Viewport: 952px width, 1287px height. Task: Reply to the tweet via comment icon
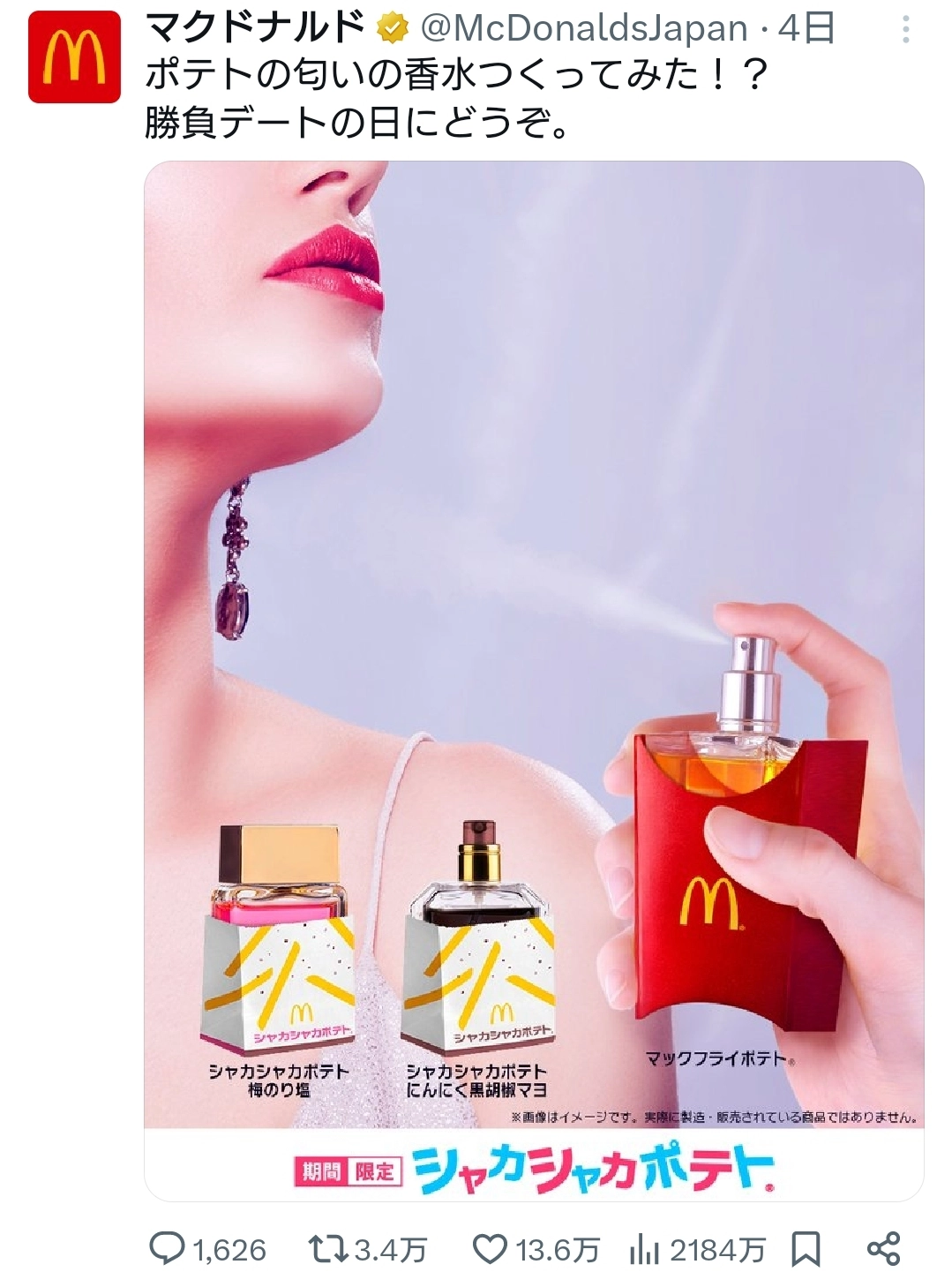coord(168,1249)
